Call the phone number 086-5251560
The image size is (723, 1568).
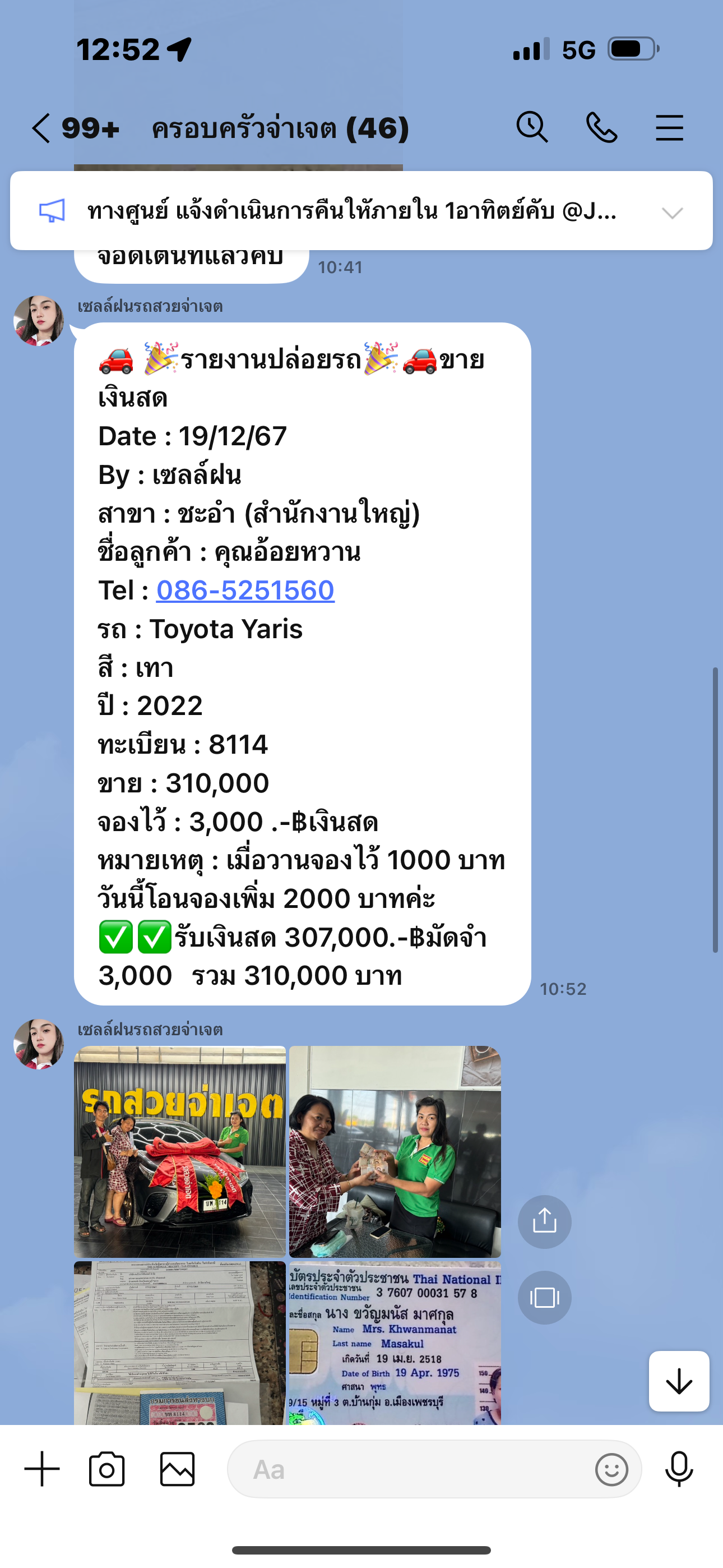click(x=245, y=591)
